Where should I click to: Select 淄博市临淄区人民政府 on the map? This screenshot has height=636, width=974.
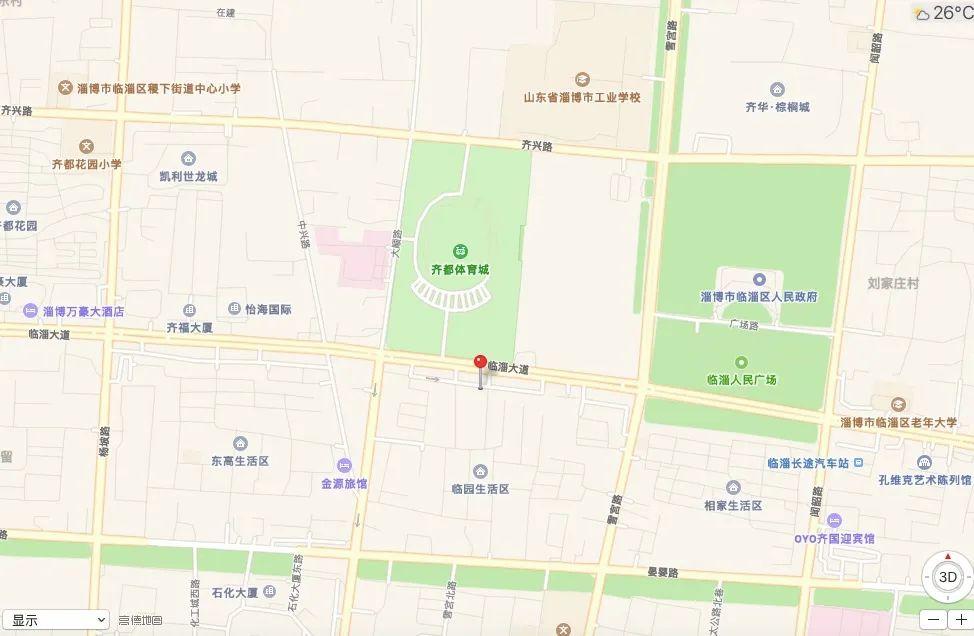click(759, 279)
